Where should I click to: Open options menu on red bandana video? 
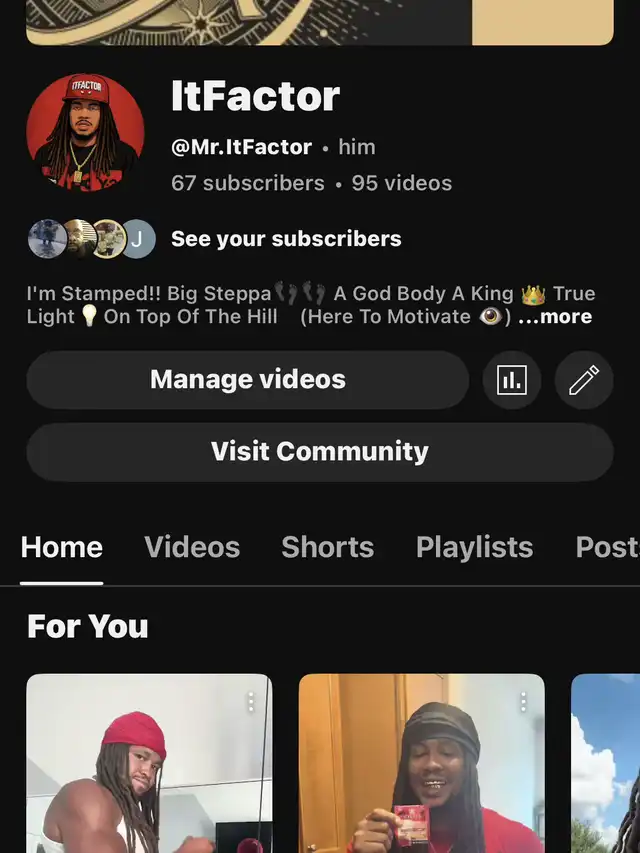coord(250,703)
